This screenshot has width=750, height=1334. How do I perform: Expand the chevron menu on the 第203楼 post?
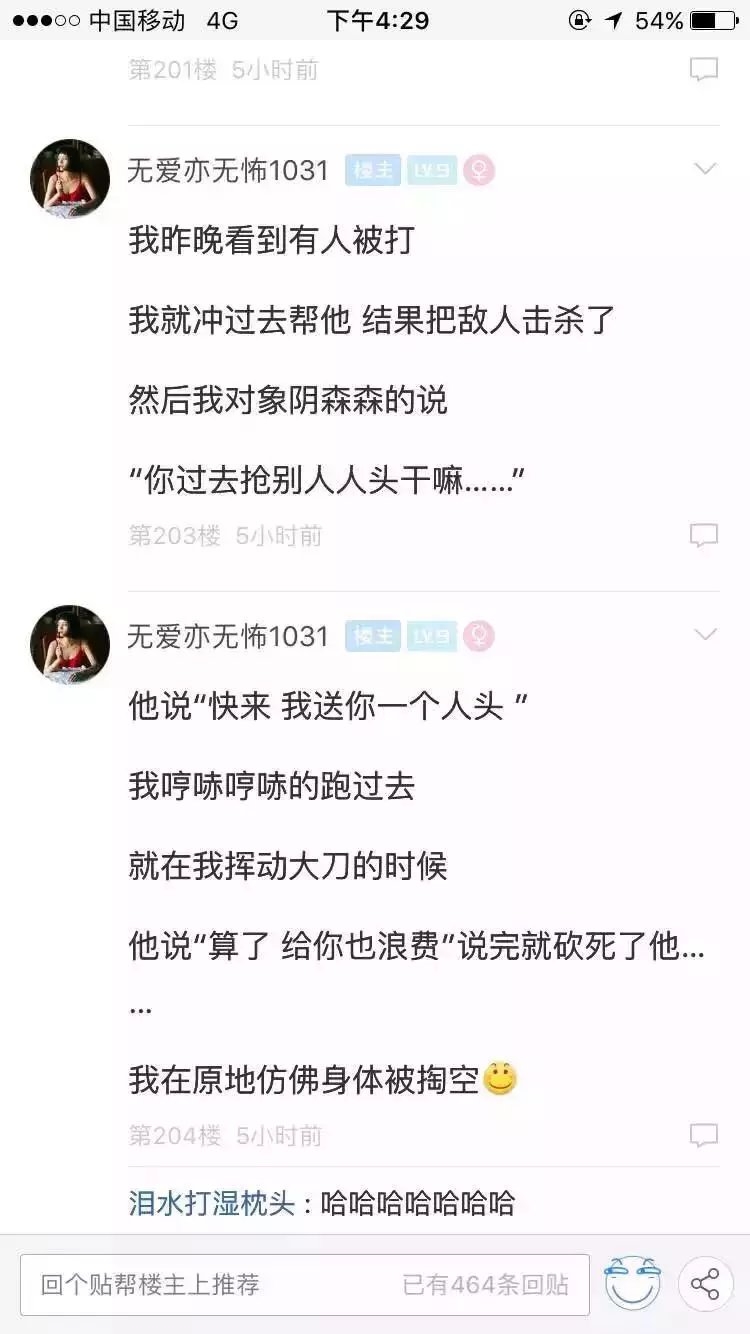click(706, 169)
